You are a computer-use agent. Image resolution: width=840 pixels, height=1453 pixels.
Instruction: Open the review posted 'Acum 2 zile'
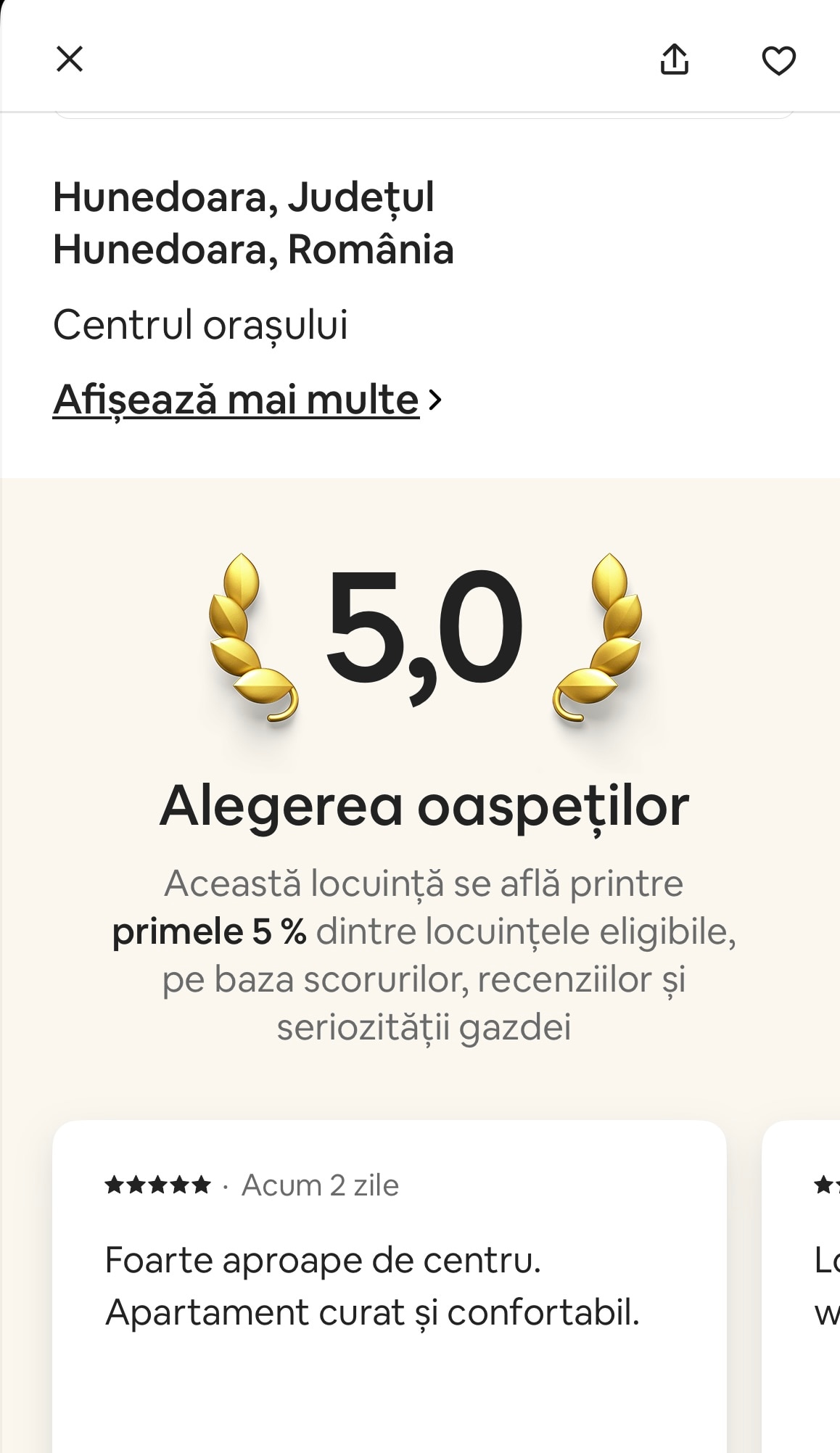point(390,1285)
